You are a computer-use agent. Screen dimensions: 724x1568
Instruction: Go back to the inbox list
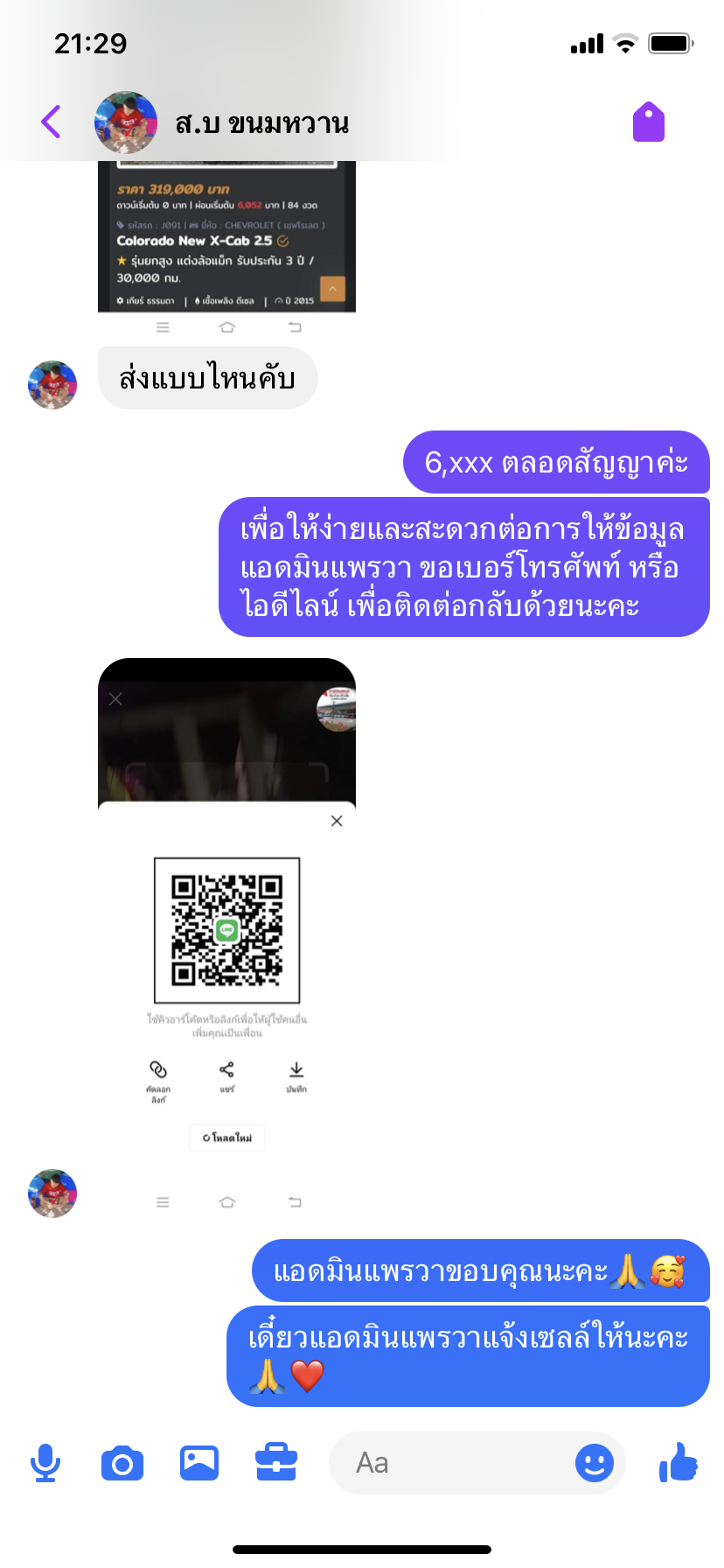[52, 122]
